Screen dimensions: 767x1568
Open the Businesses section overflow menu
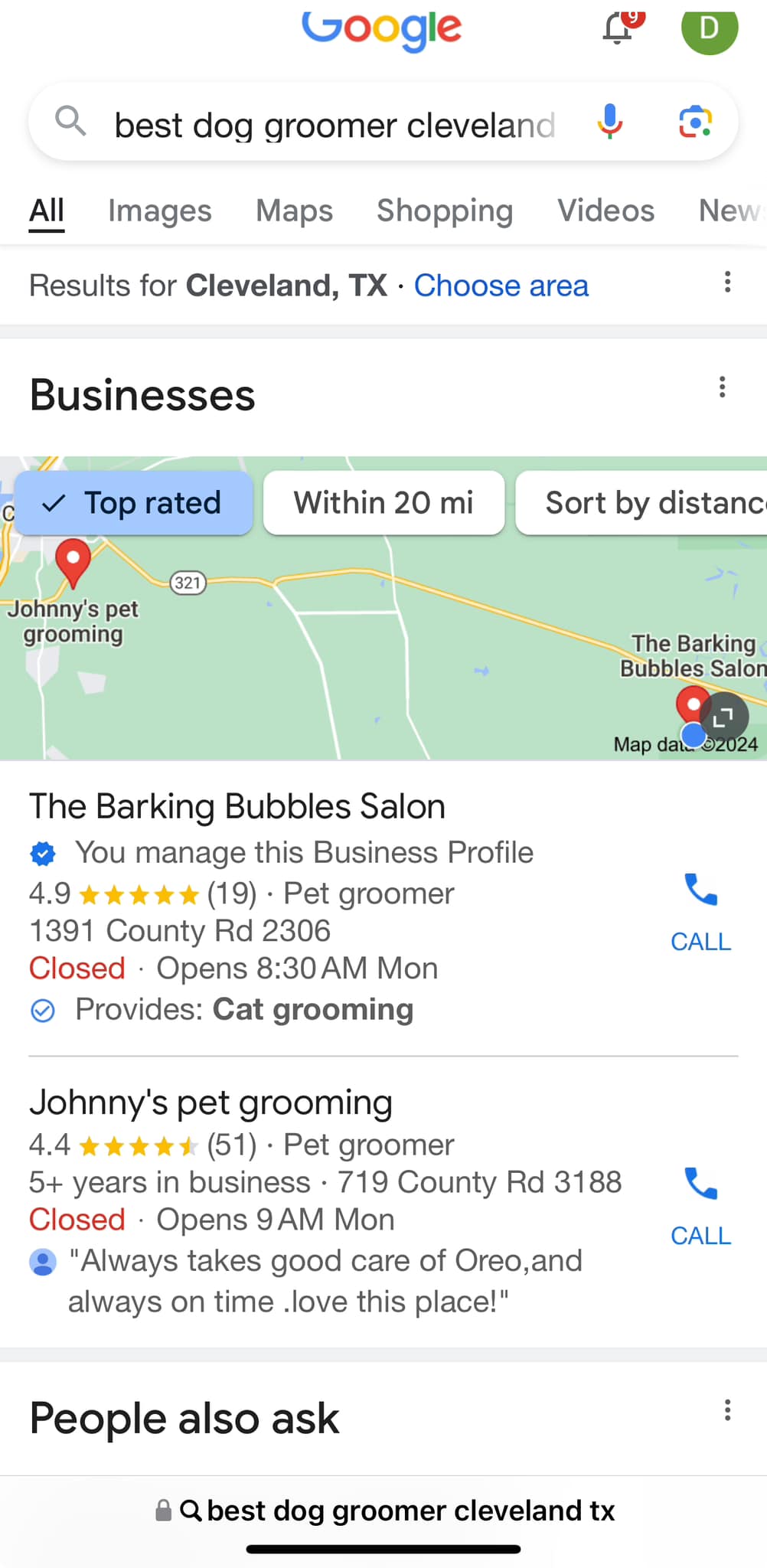pos(722,387)
